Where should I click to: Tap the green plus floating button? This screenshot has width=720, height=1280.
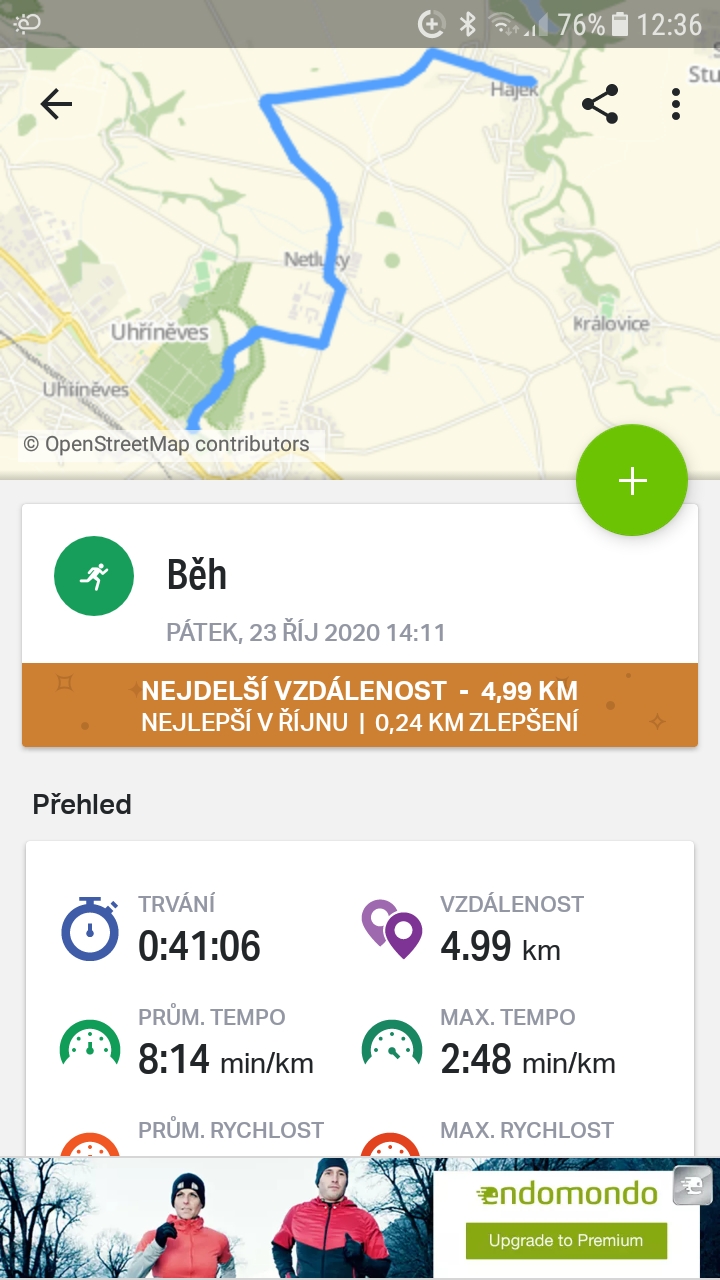coord(632,481)
